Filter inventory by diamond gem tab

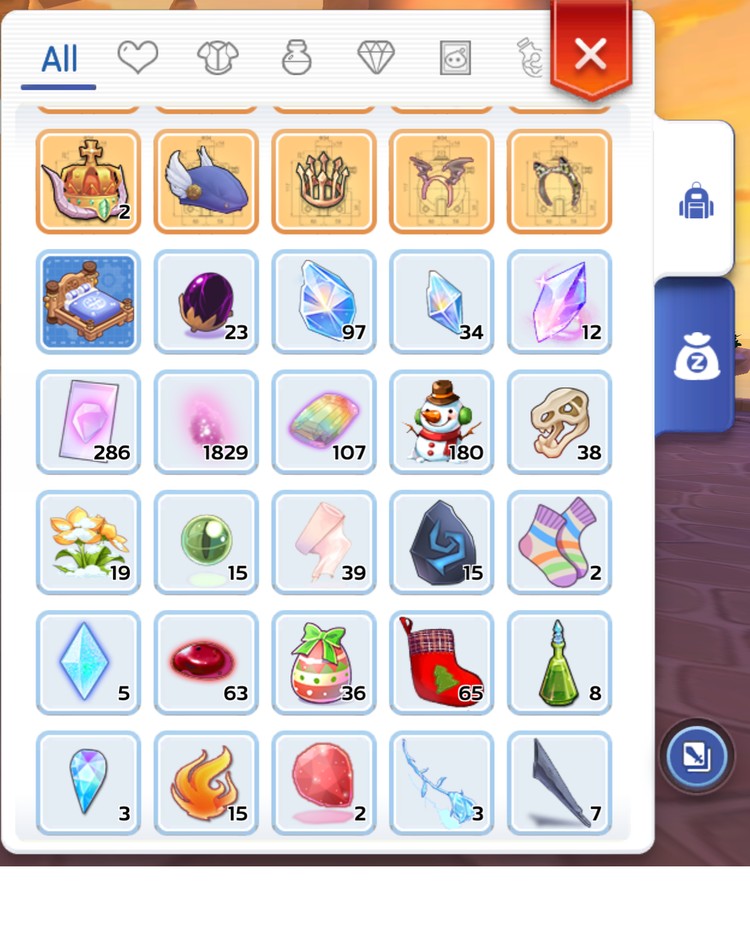[376, 58]
